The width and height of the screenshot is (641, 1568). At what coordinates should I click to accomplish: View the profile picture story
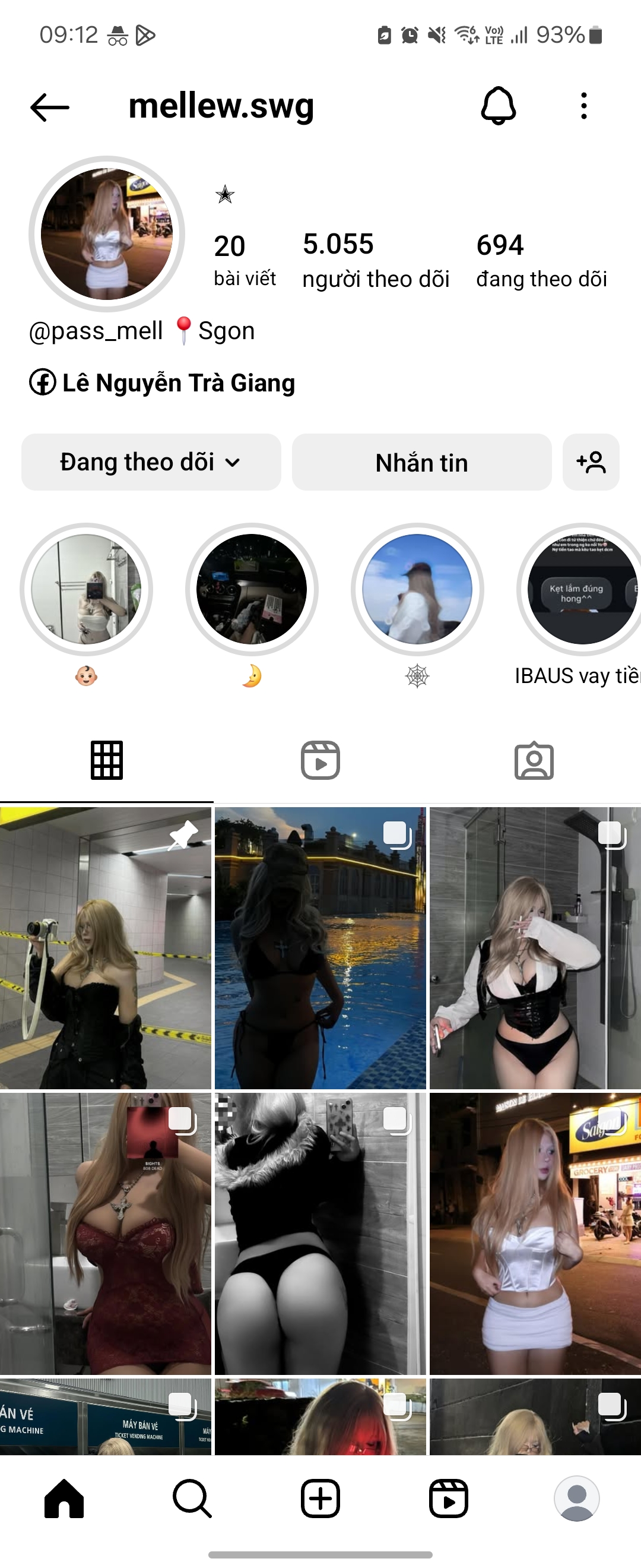point(107,235)
